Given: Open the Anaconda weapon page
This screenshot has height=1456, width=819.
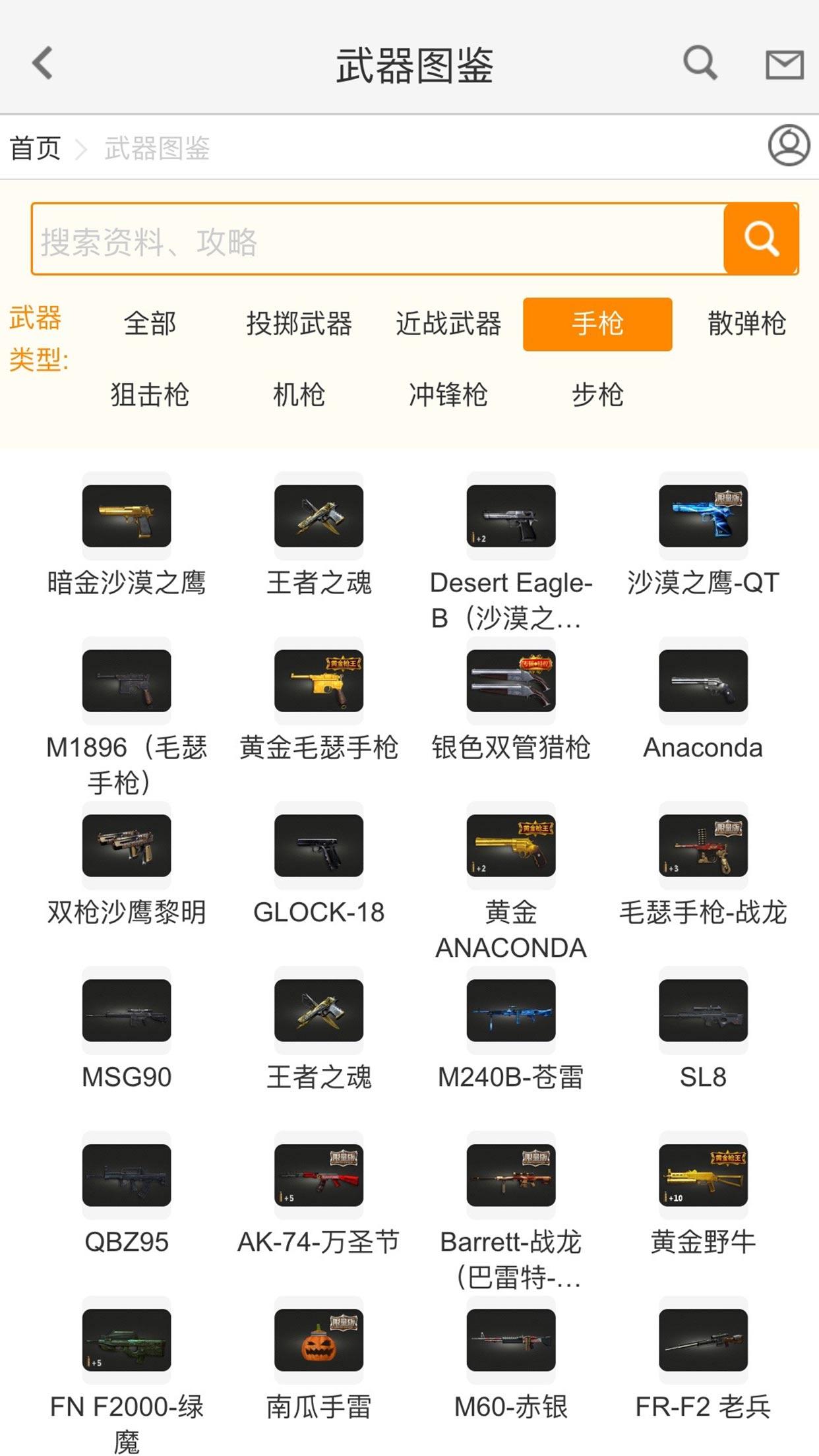Looking at the screenshot, I should 704,684.
